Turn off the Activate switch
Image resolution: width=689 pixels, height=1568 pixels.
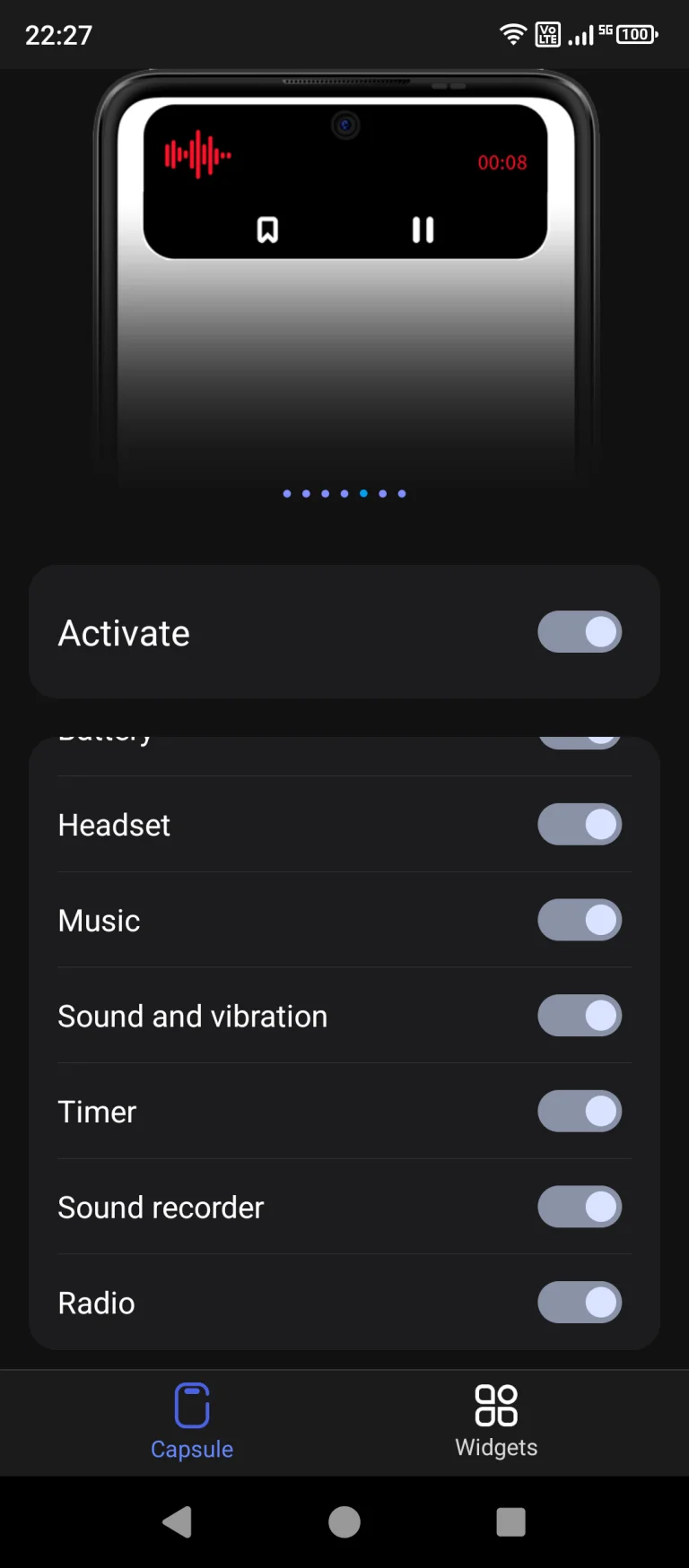point(580,632)
